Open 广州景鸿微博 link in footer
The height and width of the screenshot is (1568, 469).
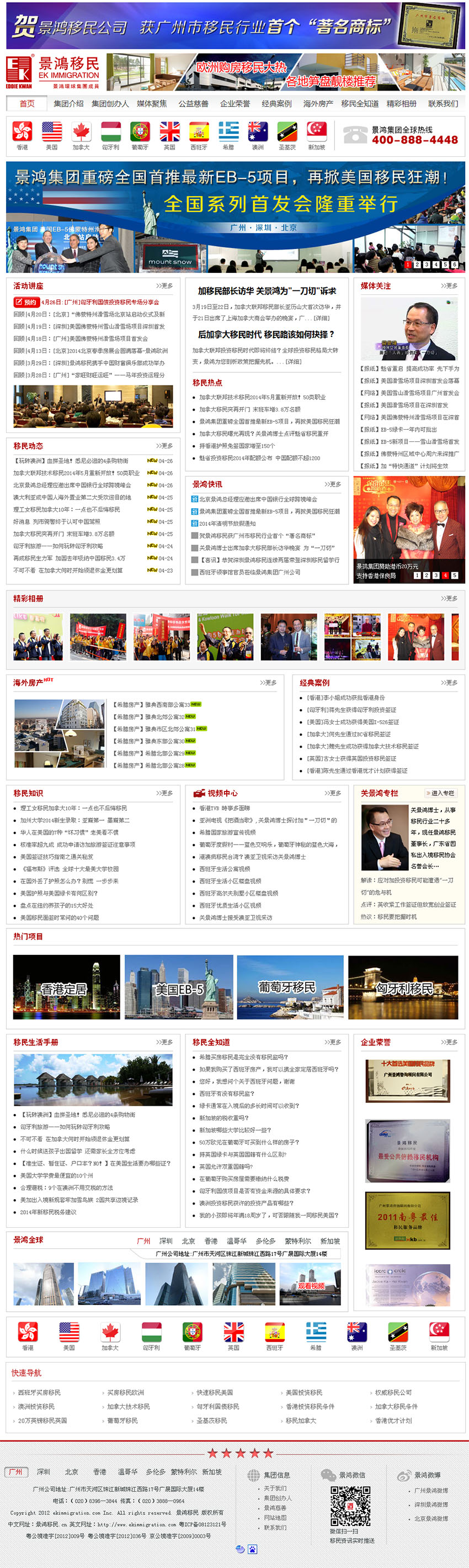[x=431, y=1491]
